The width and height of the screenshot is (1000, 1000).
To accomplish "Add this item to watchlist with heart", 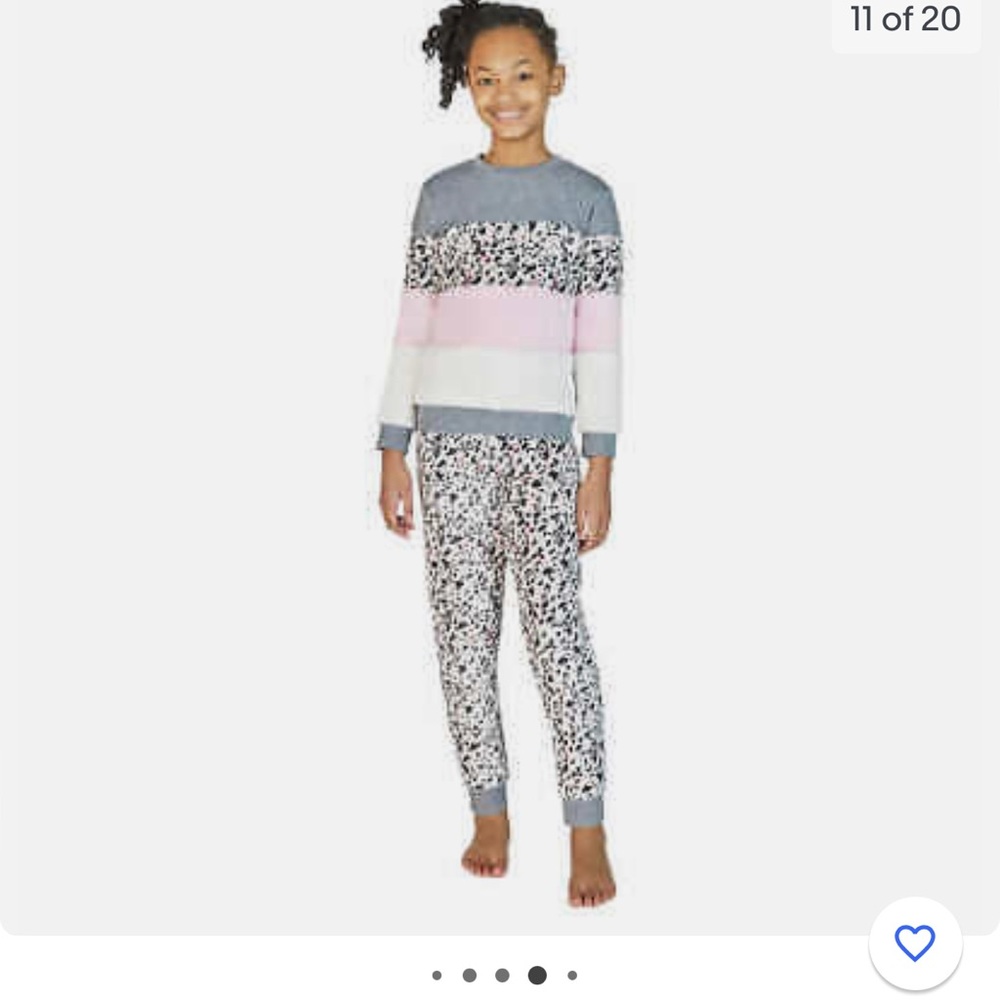I will pos(914,943).
